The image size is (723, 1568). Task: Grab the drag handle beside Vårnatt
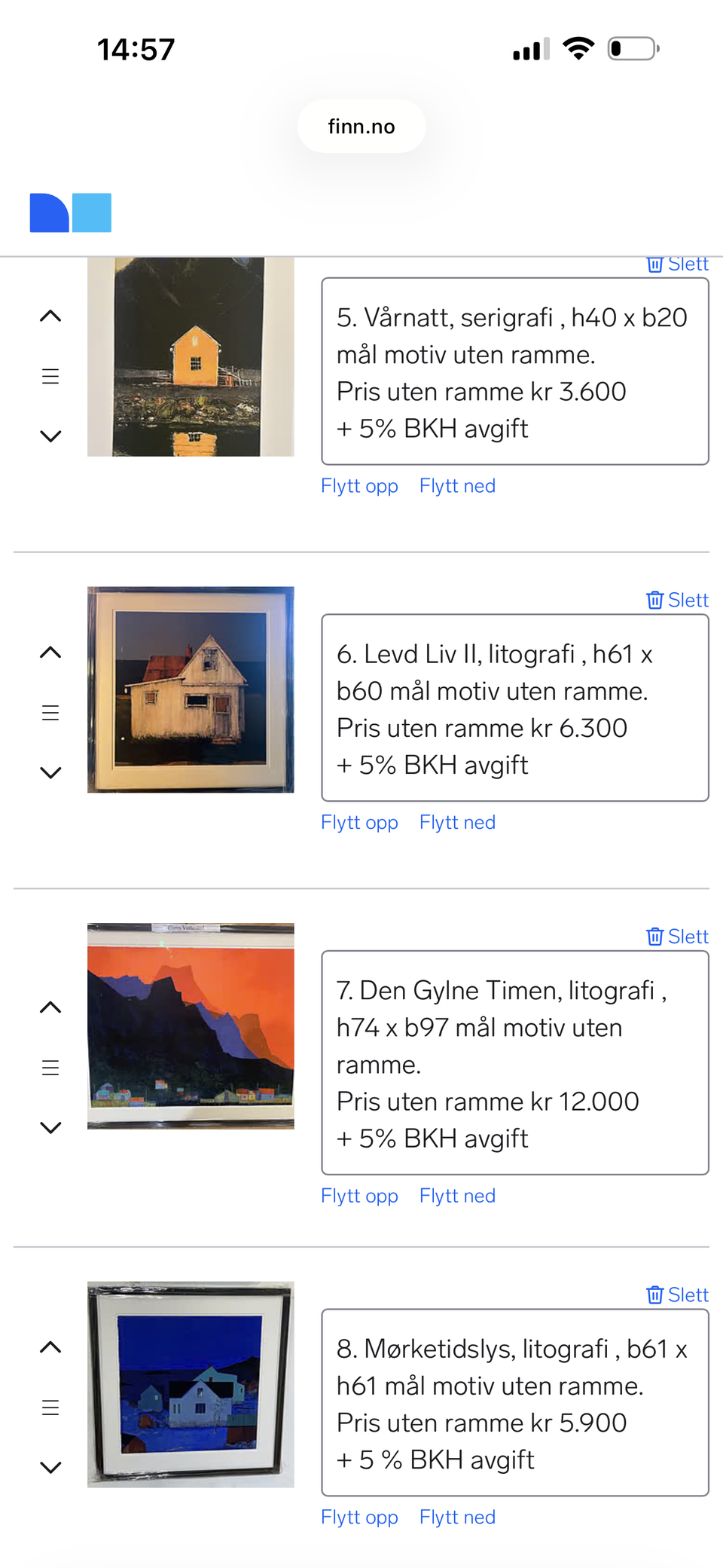50,374
